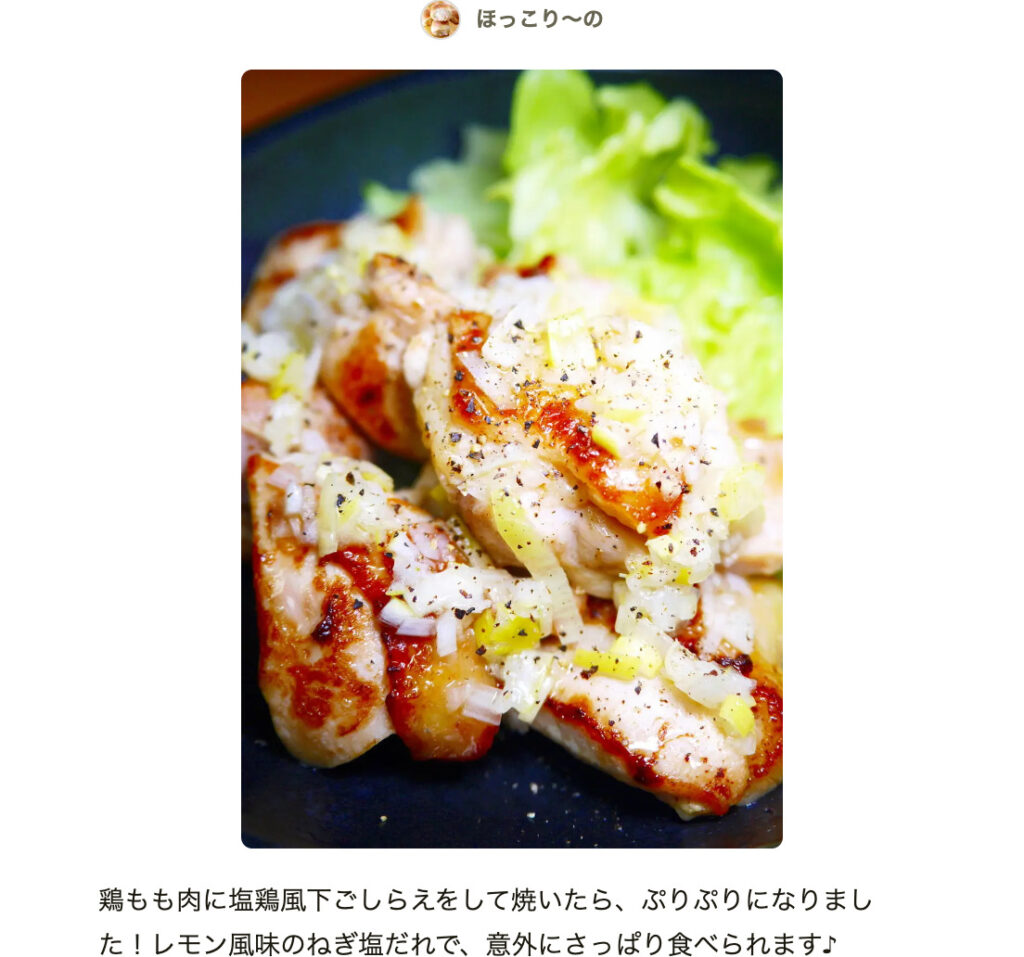Open the author profile ほっこり〜の
Image resolution: width=1024 pixels, height=957 pixels.
538,19
